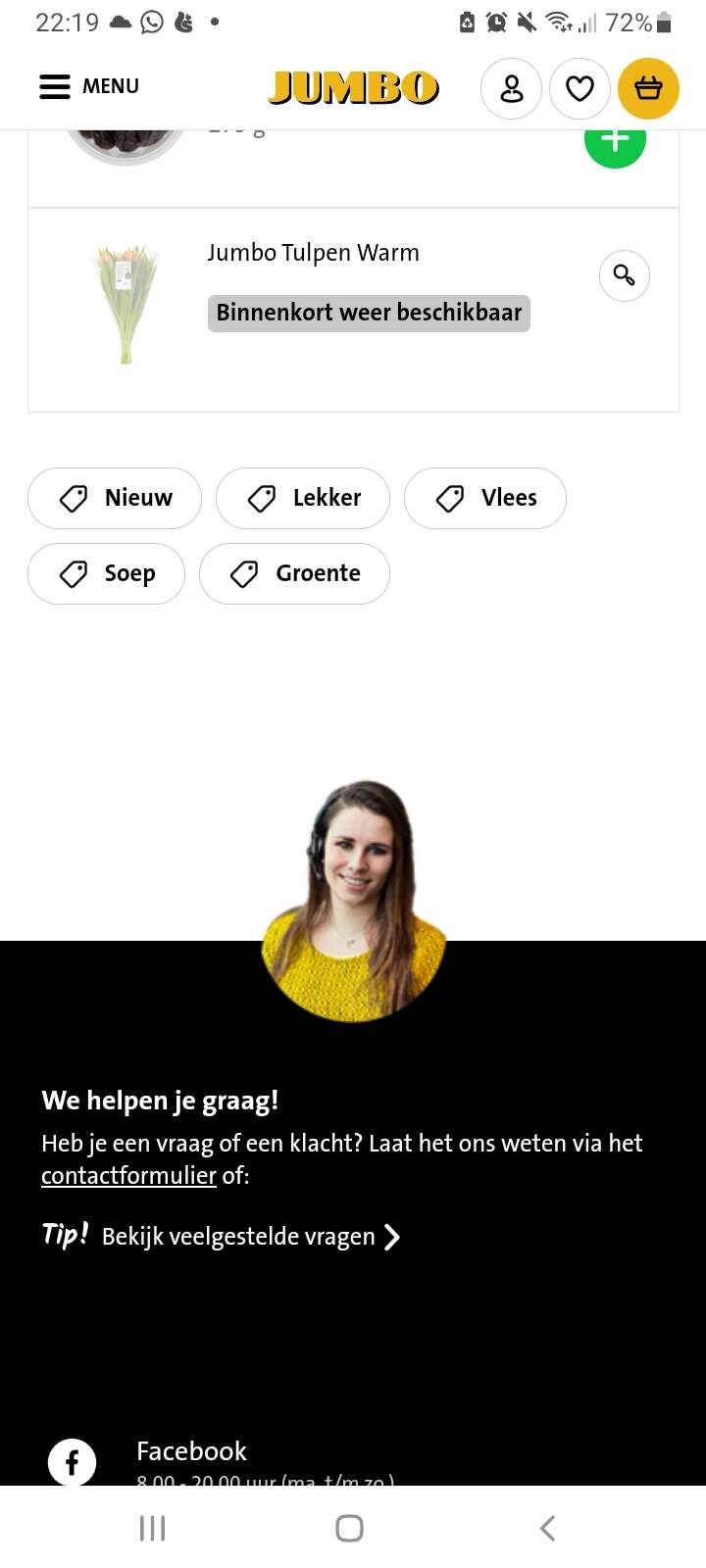706x1568 pixels.
Task: Open the recent apps overview
Action: coord(152,1528)
